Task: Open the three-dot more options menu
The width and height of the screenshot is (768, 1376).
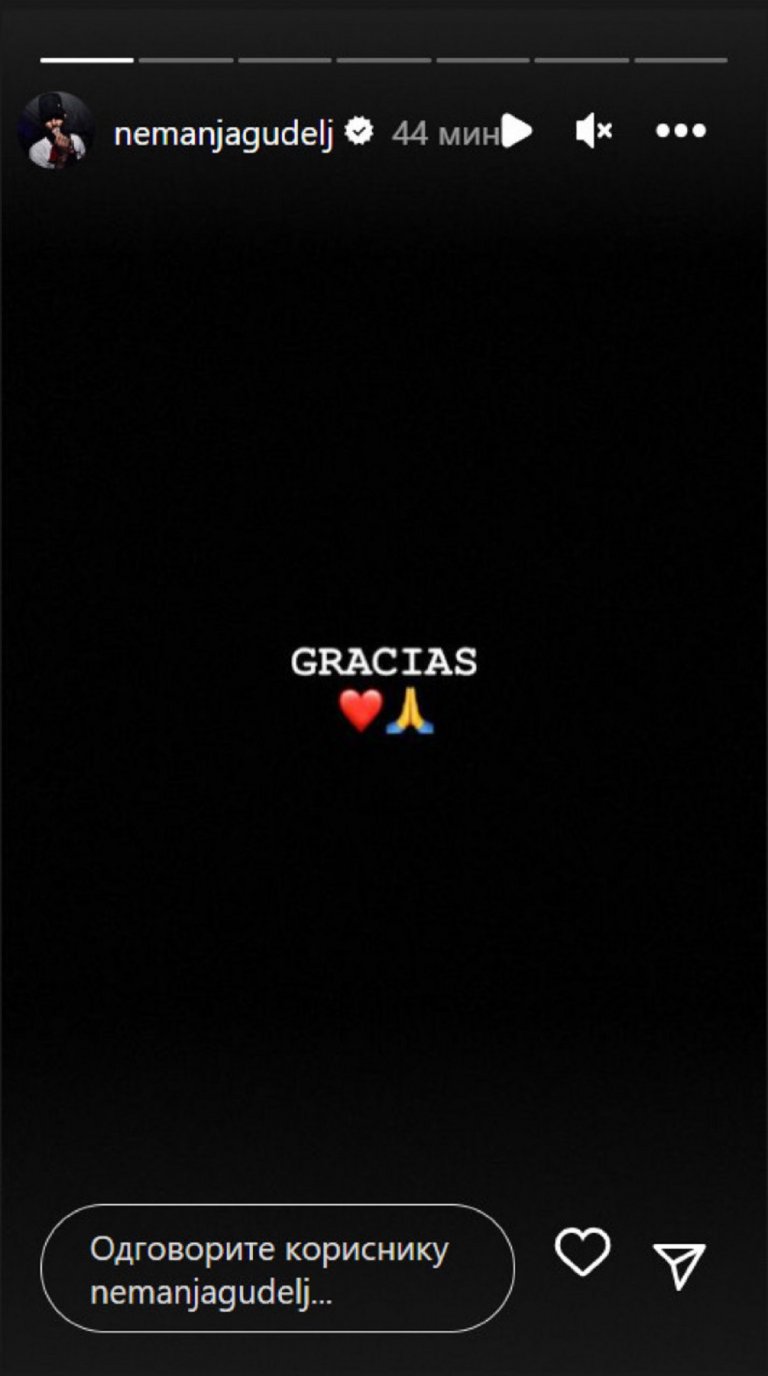Action: 681,131
